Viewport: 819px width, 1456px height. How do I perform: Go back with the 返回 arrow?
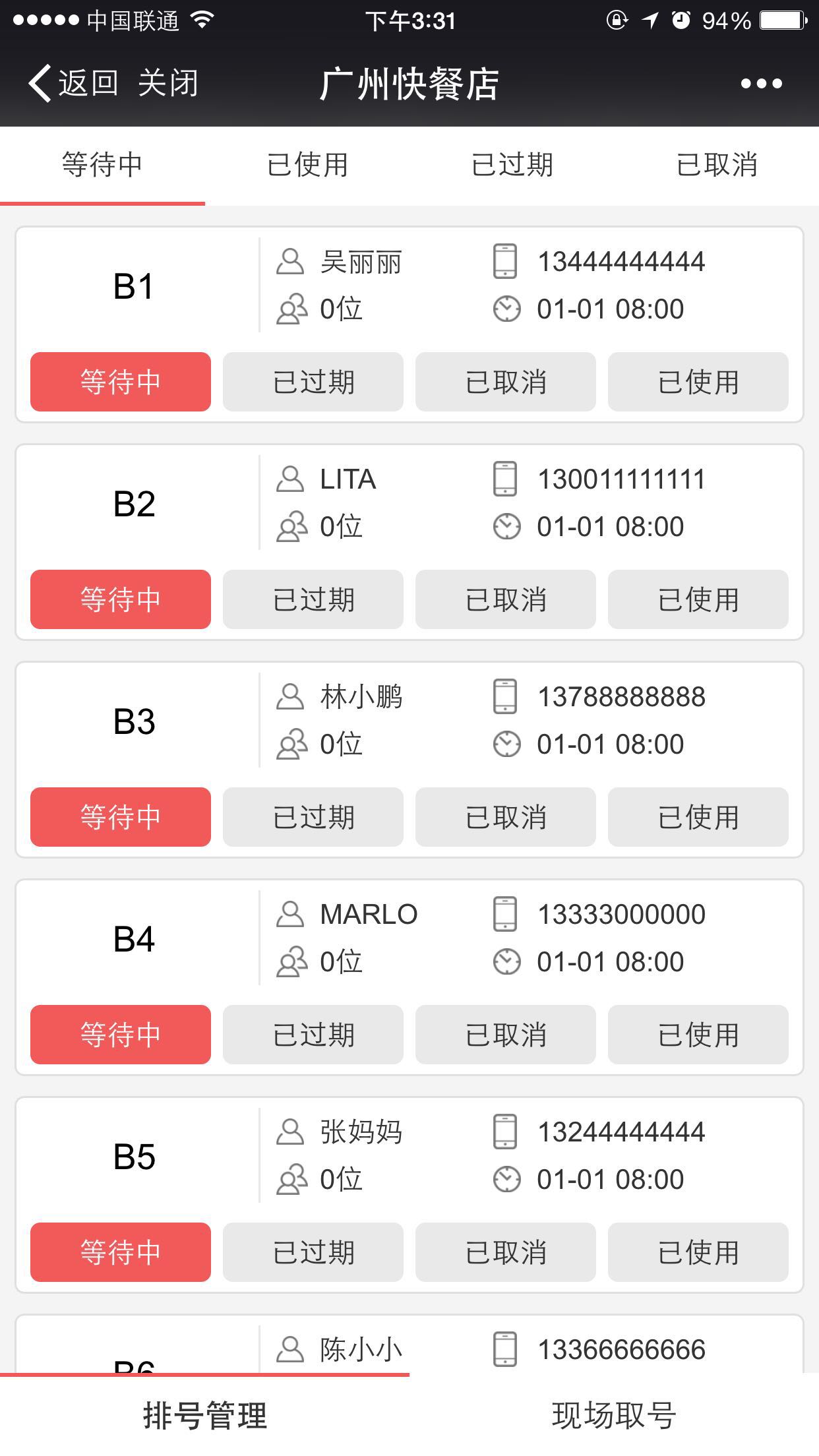(x=73, y=84)
